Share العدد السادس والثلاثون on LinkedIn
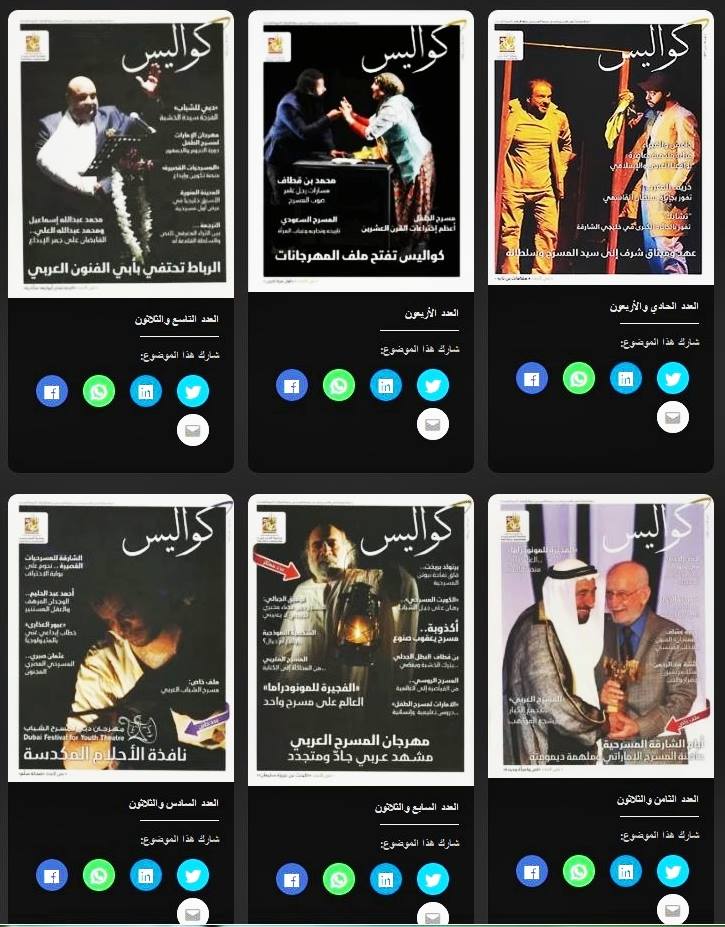Image resolution: width=725 pixels, height=927 pixels. 146,876
